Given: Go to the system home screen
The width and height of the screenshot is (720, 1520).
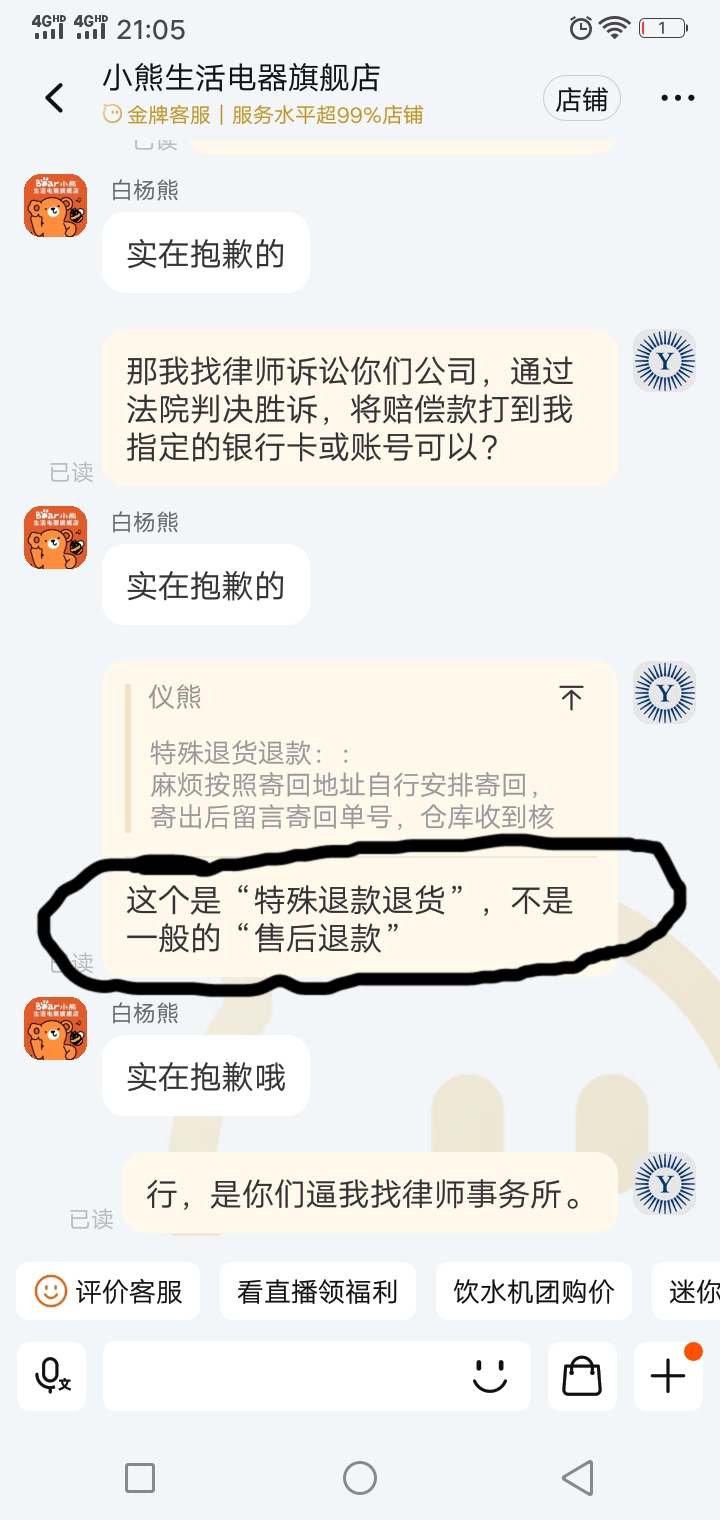Looking at the screenshot, I should (360, 1477).
